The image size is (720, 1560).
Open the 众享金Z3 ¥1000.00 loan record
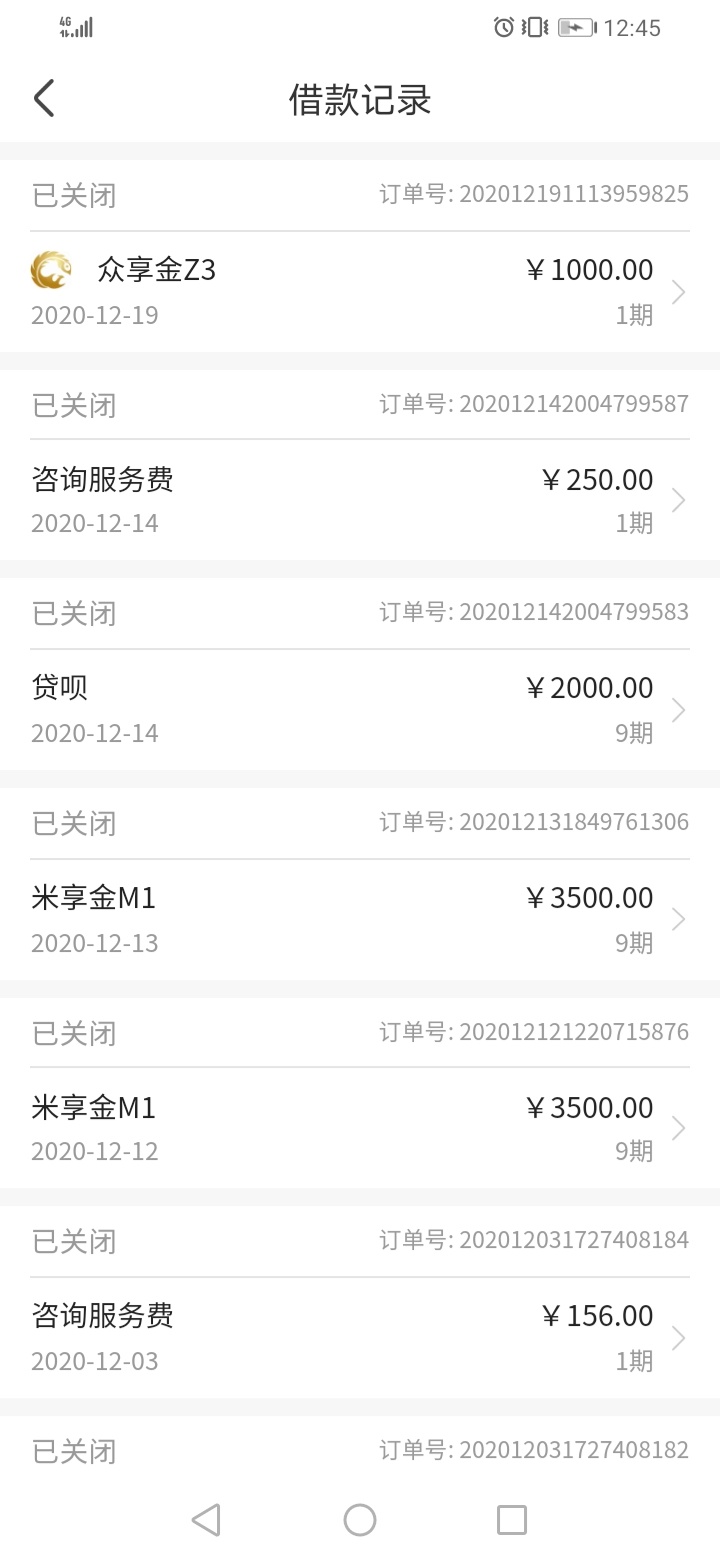coord(360,291)
